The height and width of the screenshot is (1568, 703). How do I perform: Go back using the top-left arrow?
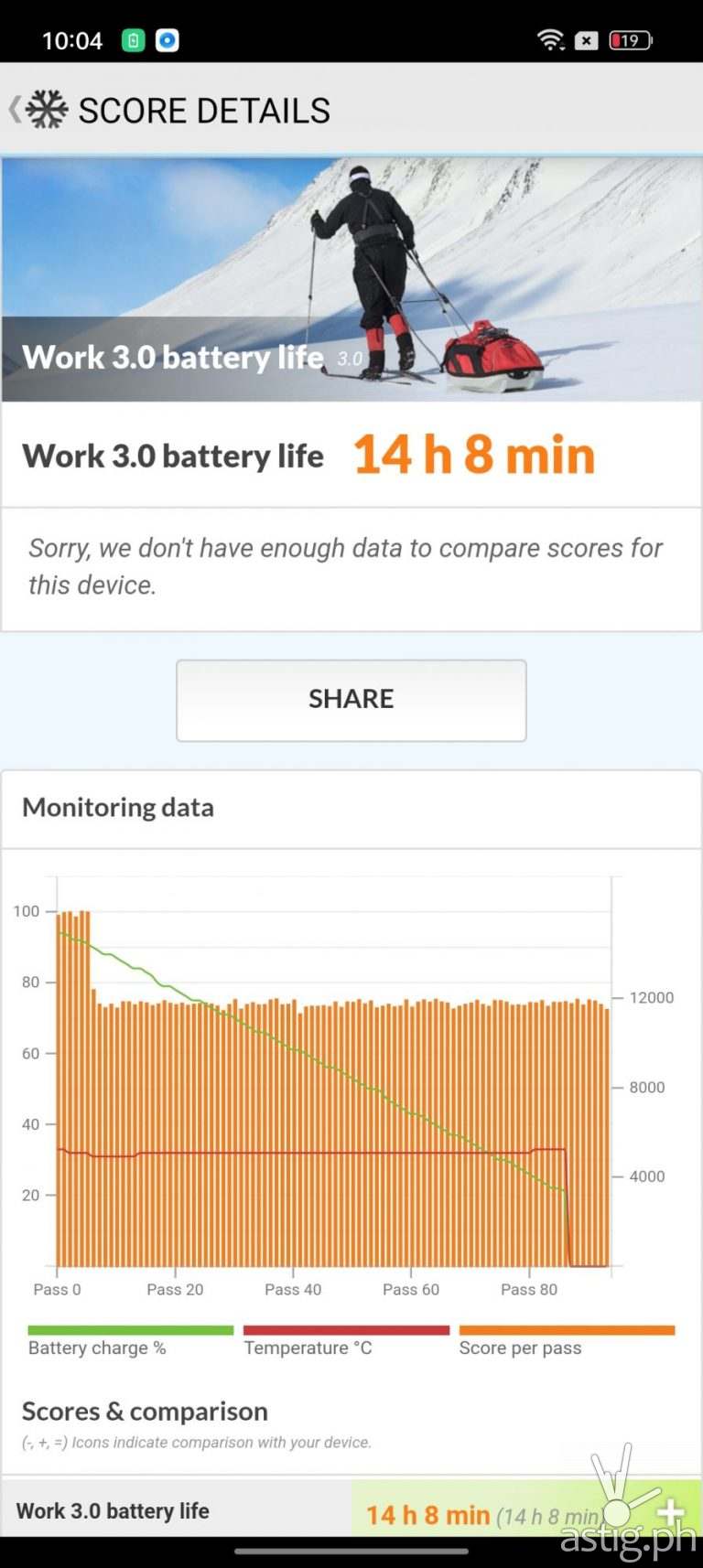pyautogui.click(x=16, y=110)
